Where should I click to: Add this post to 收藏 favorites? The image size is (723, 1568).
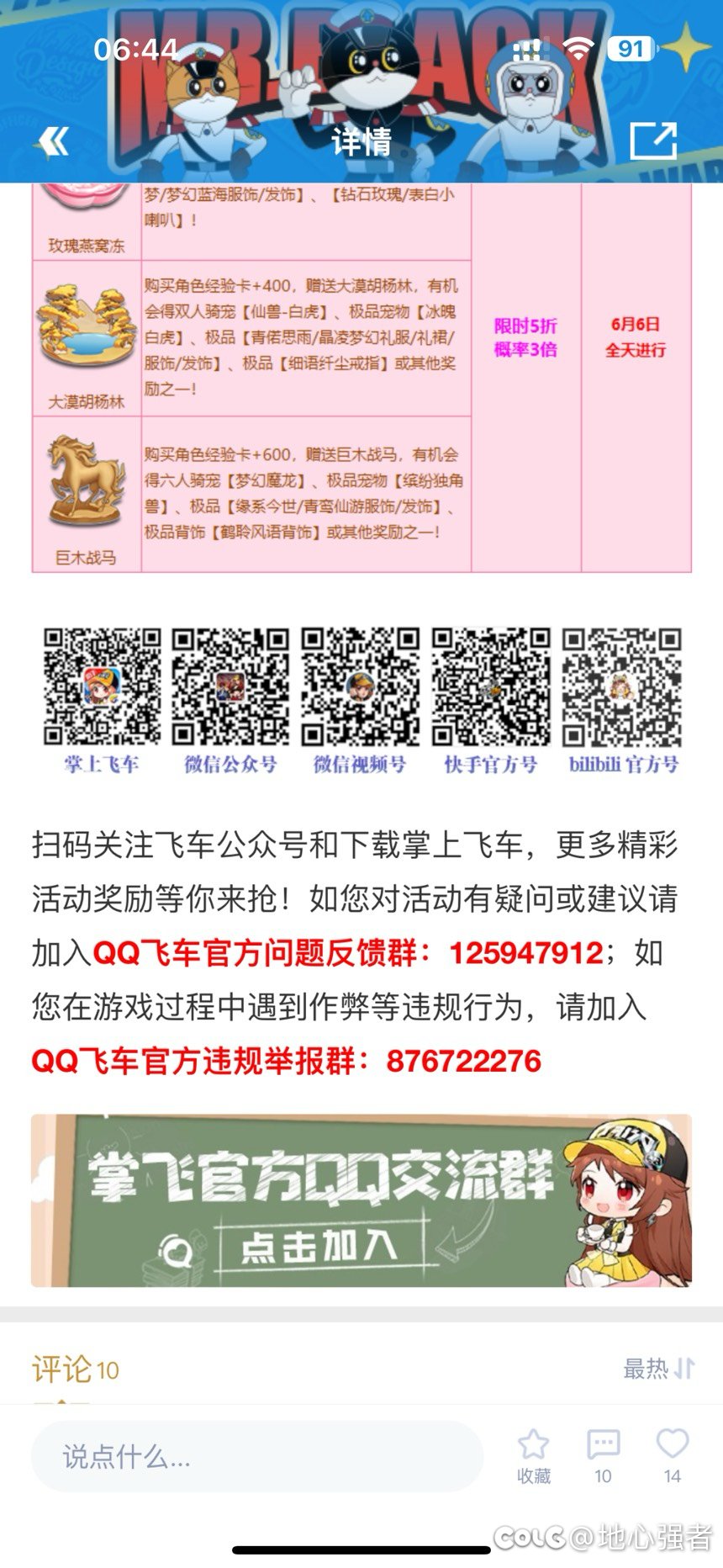tap(533, 1456)
